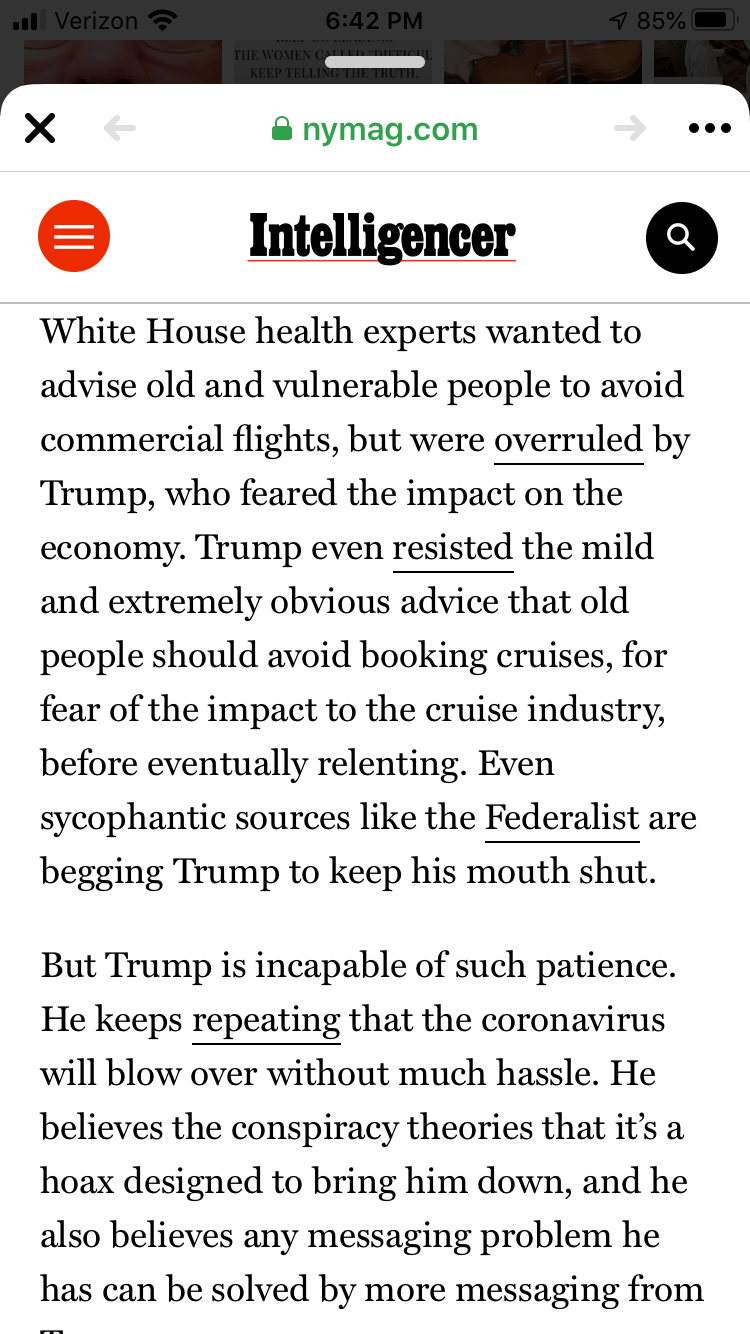Go back to previous page

pyautogui.click(x=120, y=129)
